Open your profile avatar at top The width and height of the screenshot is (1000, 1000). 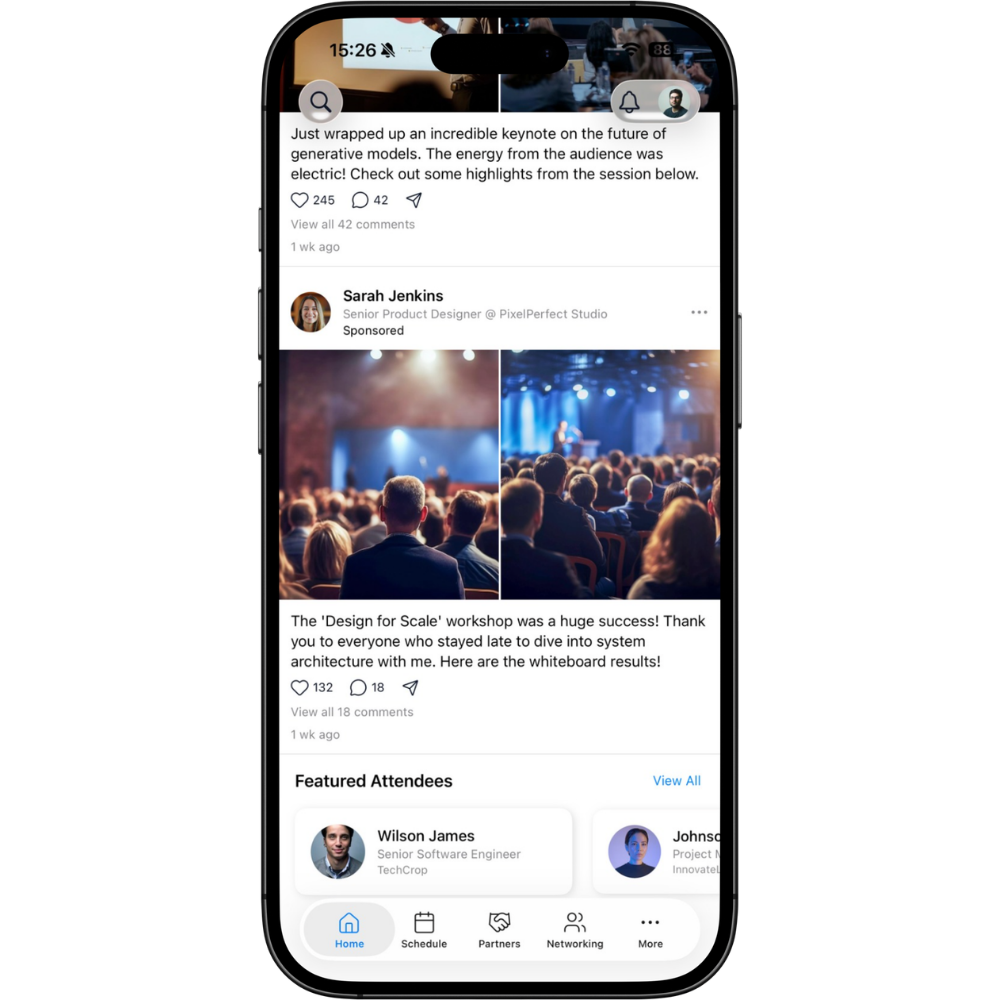pyautogui.click(x=675, y=102)
